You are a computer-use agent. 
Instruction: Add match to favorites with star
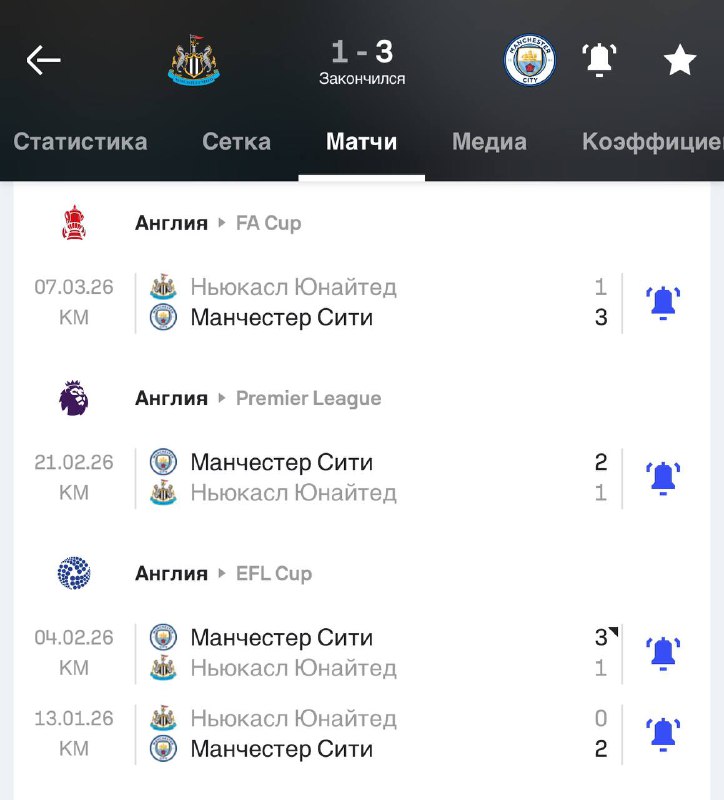click(680, 61)
